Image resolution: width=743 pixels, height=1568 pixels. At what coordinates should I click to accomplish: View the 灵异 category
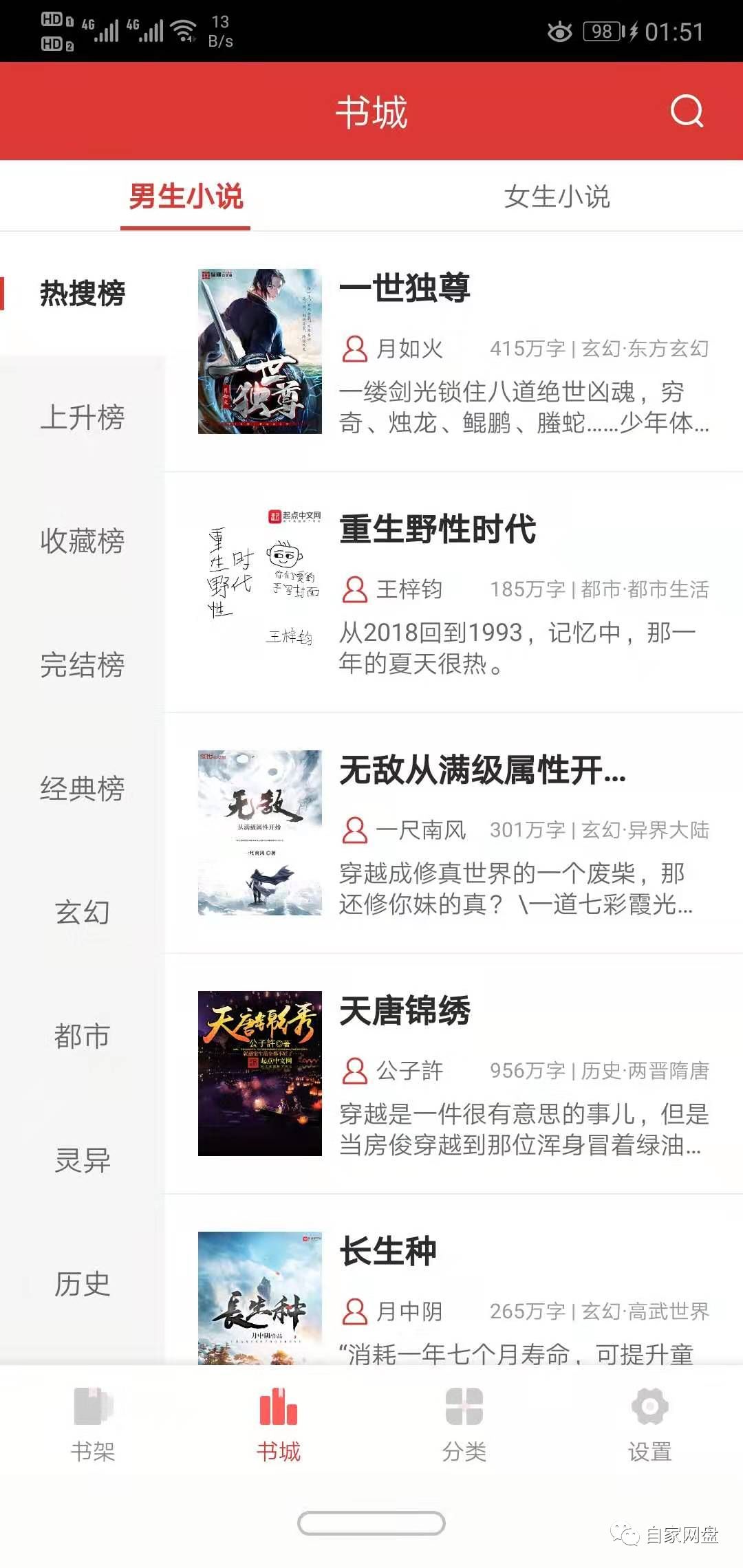pos(83,1160)
